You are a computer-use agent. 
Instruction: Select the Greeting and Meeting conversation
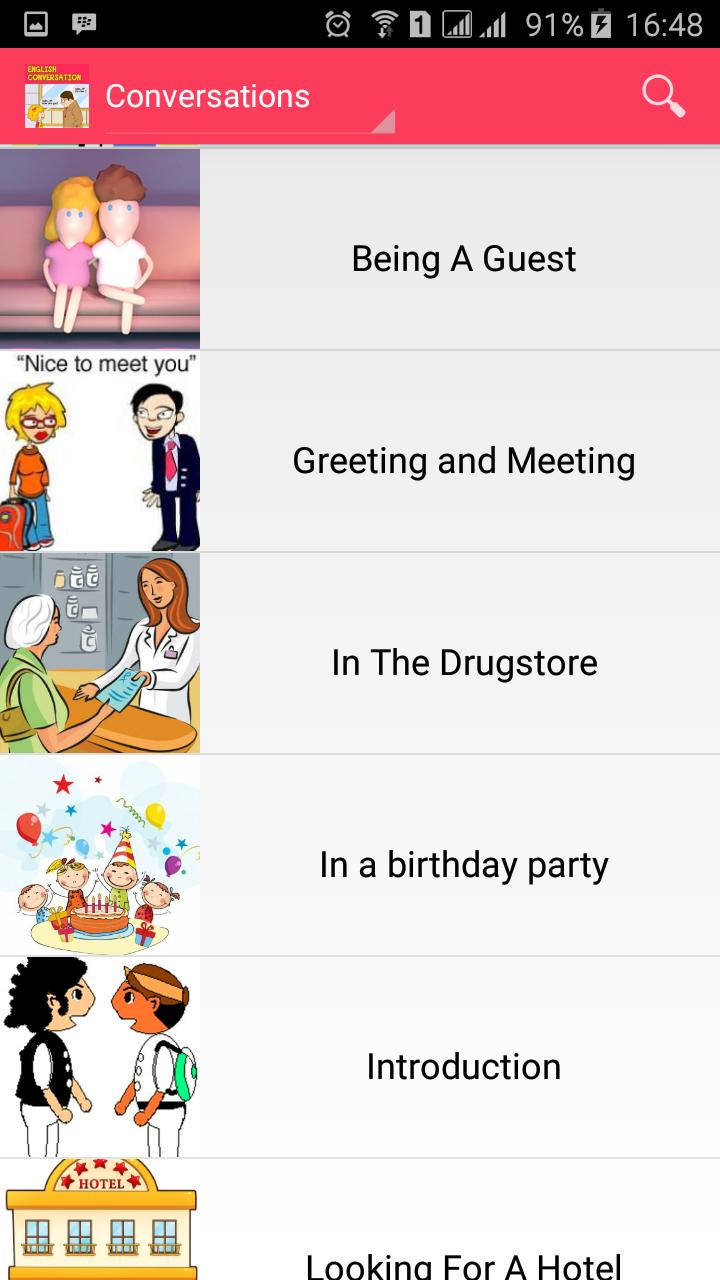[x=463, y=461]
